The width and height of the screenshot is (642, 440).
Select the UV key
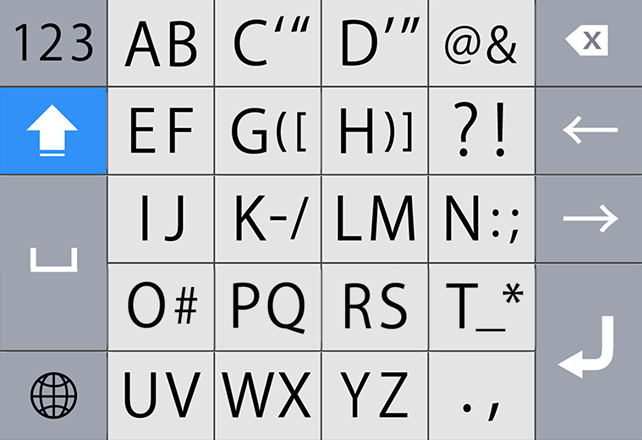161,396
